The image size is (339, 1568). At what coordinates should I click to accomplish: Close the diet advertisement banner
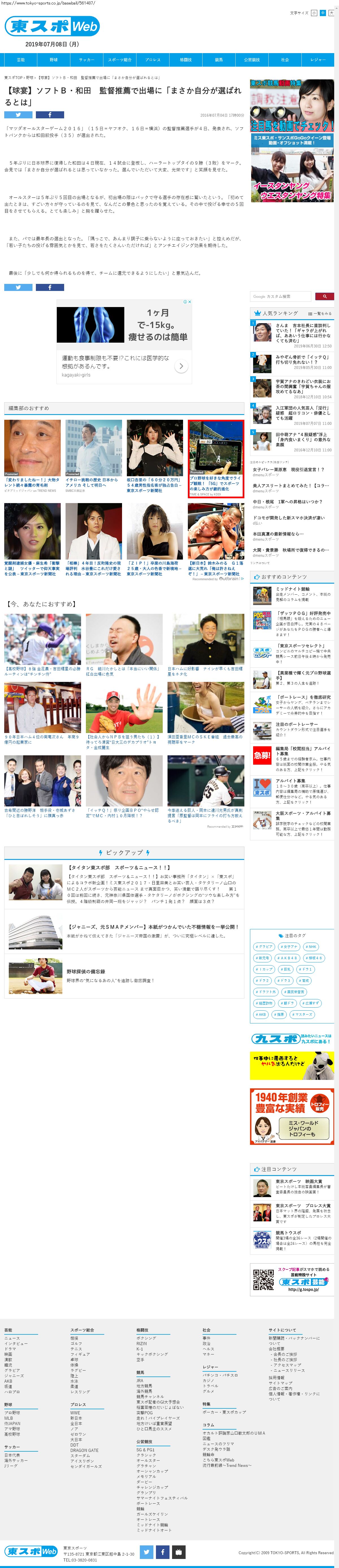pyautogui.click(x=189, y=302)
